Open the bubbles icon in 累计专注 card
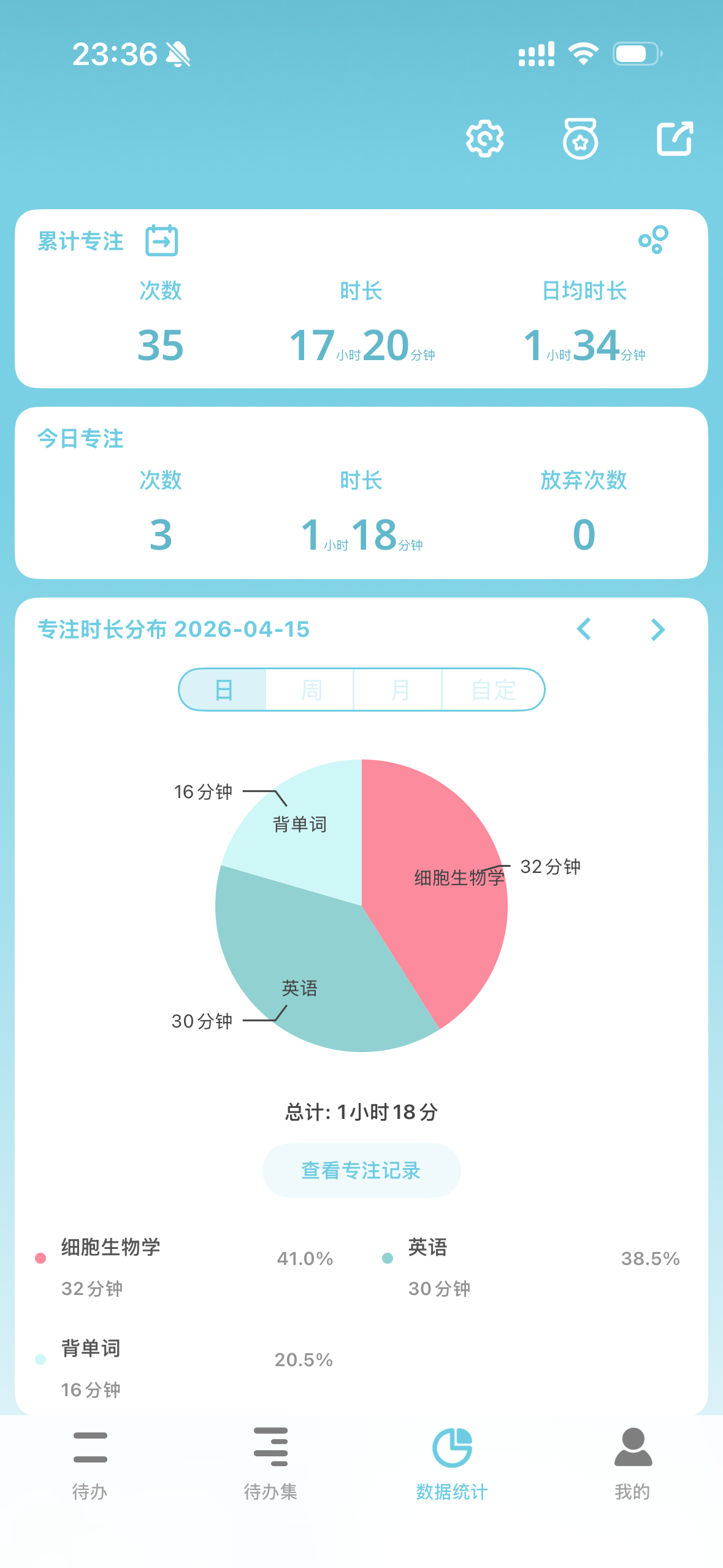Screen dimensions: 723x1568 (x=653, y=239)
